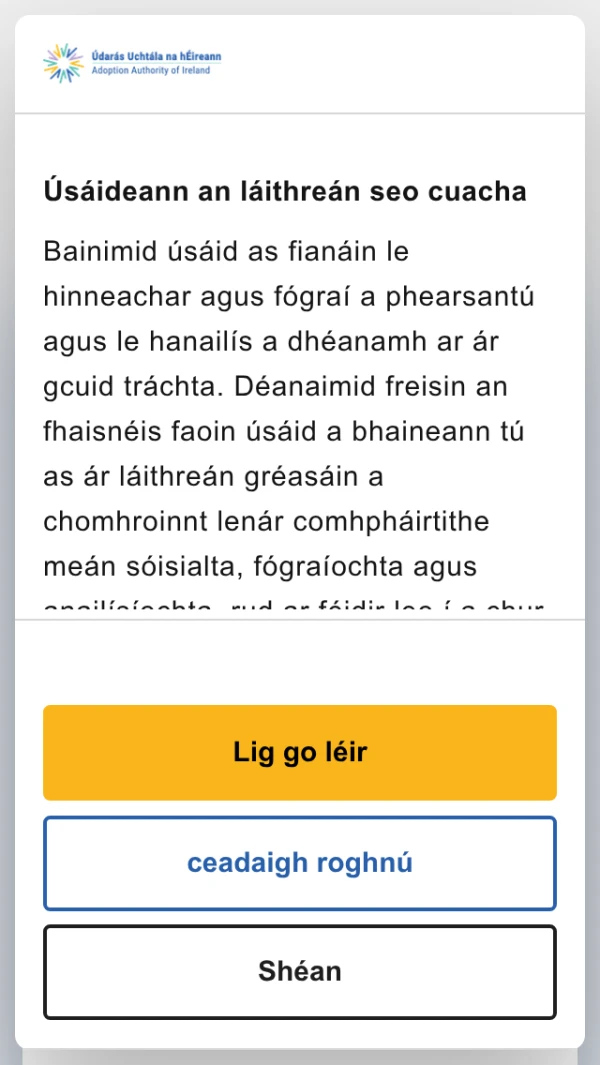
Task: Accept all cookies with Lig go léir
Action: (x=300, y=752)
